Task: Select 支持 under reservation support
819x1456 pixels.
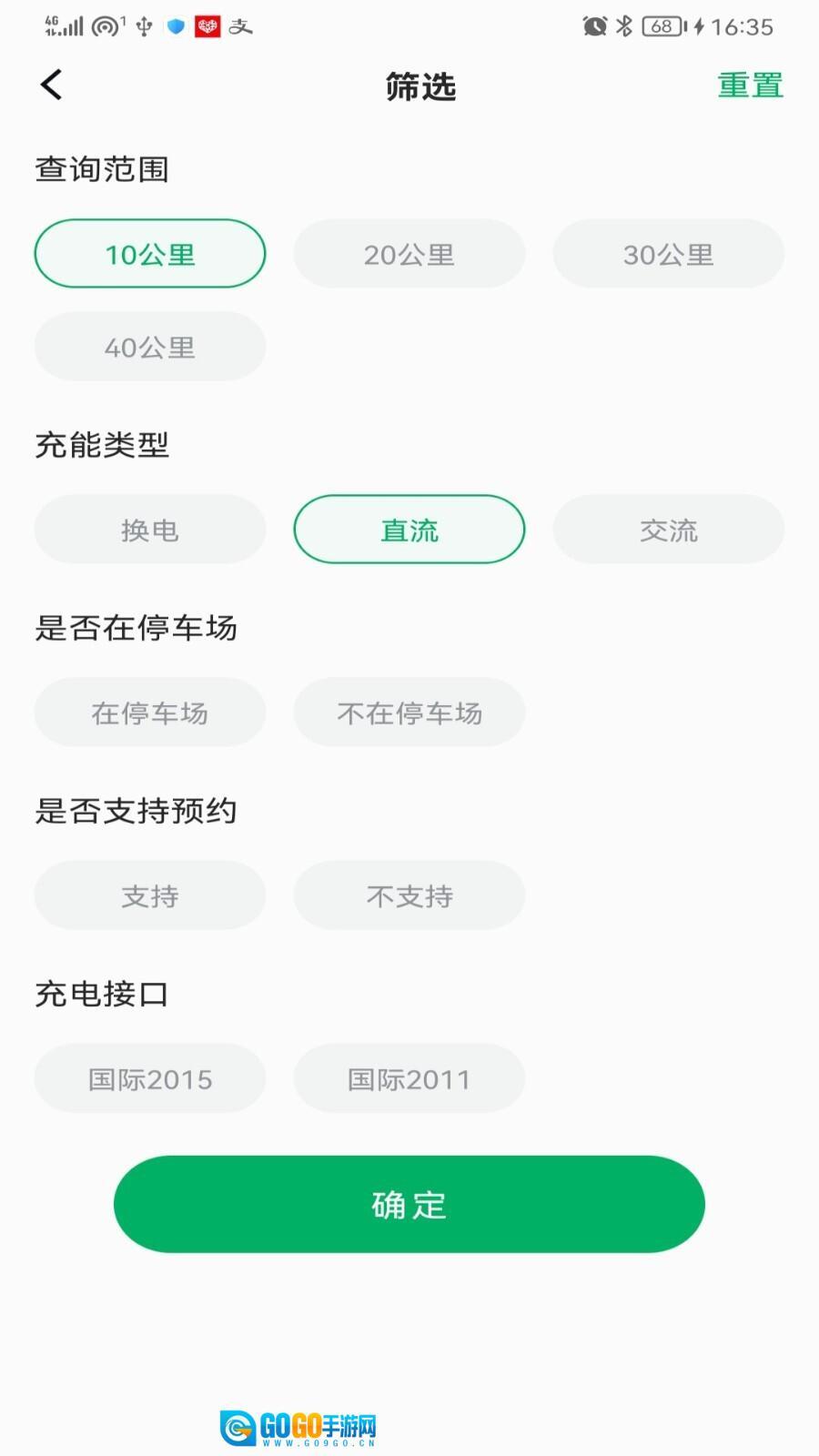Action: [x=149, y=895]
